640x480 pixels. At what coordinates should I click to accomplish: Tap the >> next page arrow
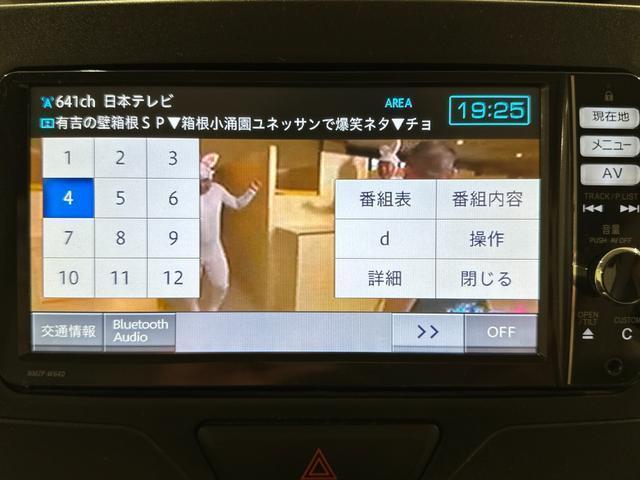point(427,332)
